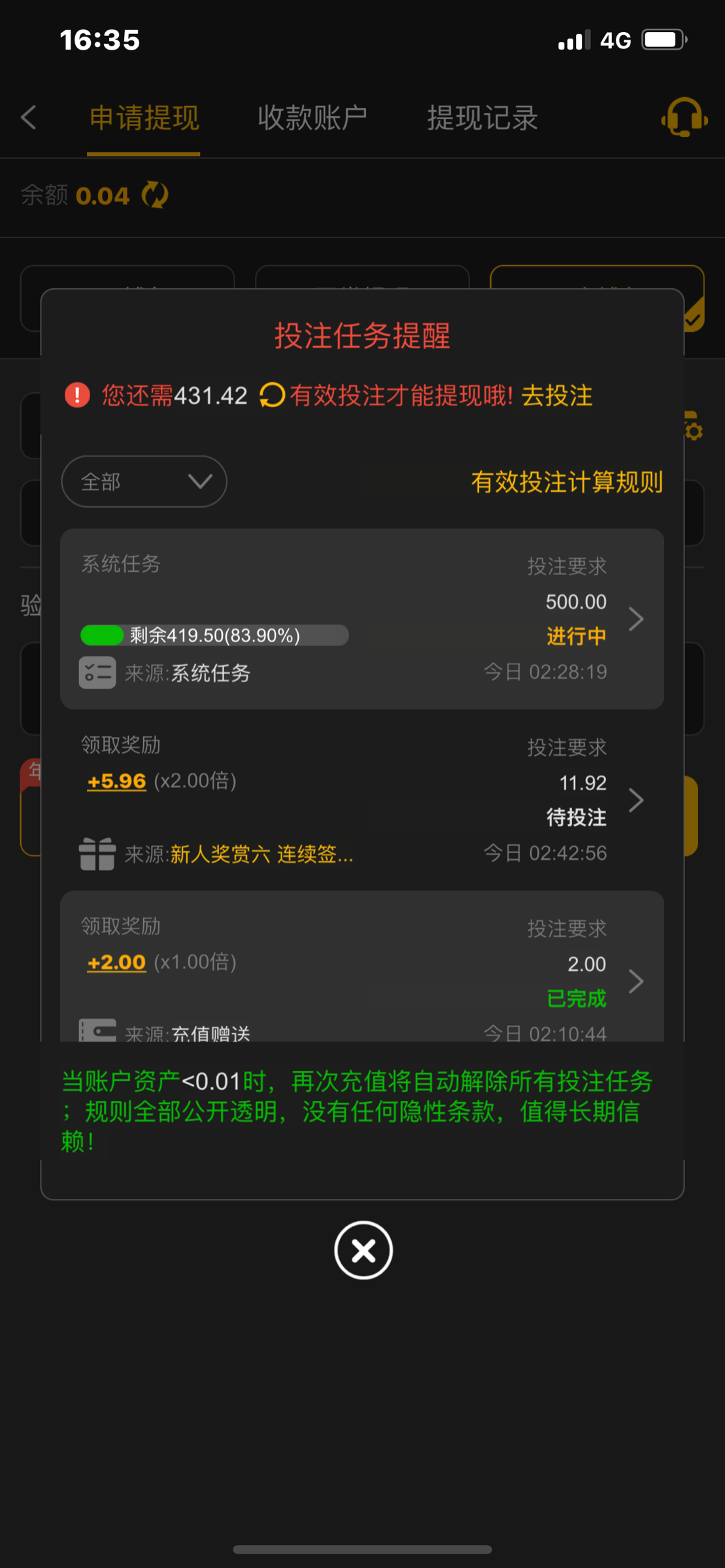Refresh the 余额 balance
Screen dimensions: 725x1568
(155, 195)
